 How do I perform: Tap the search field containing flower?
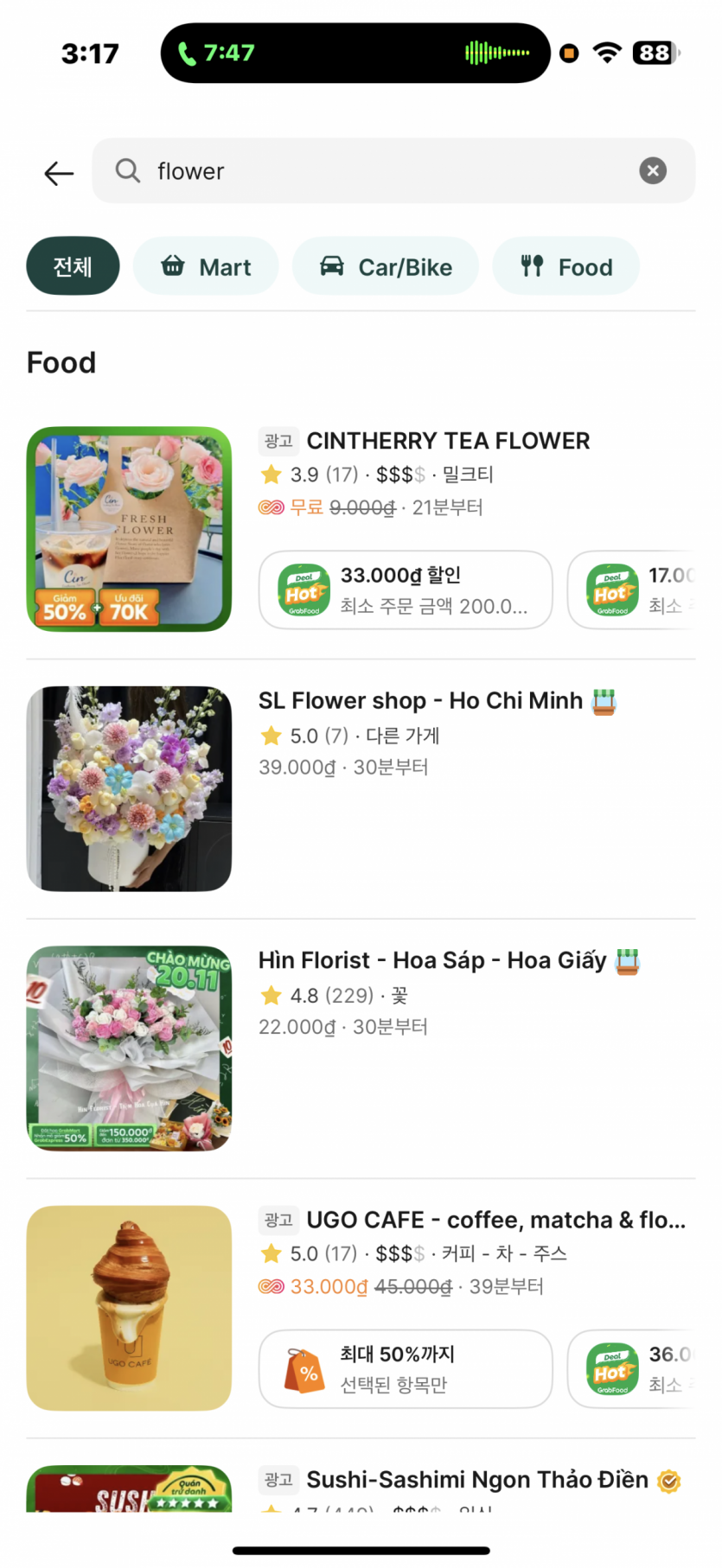(380, 171)
